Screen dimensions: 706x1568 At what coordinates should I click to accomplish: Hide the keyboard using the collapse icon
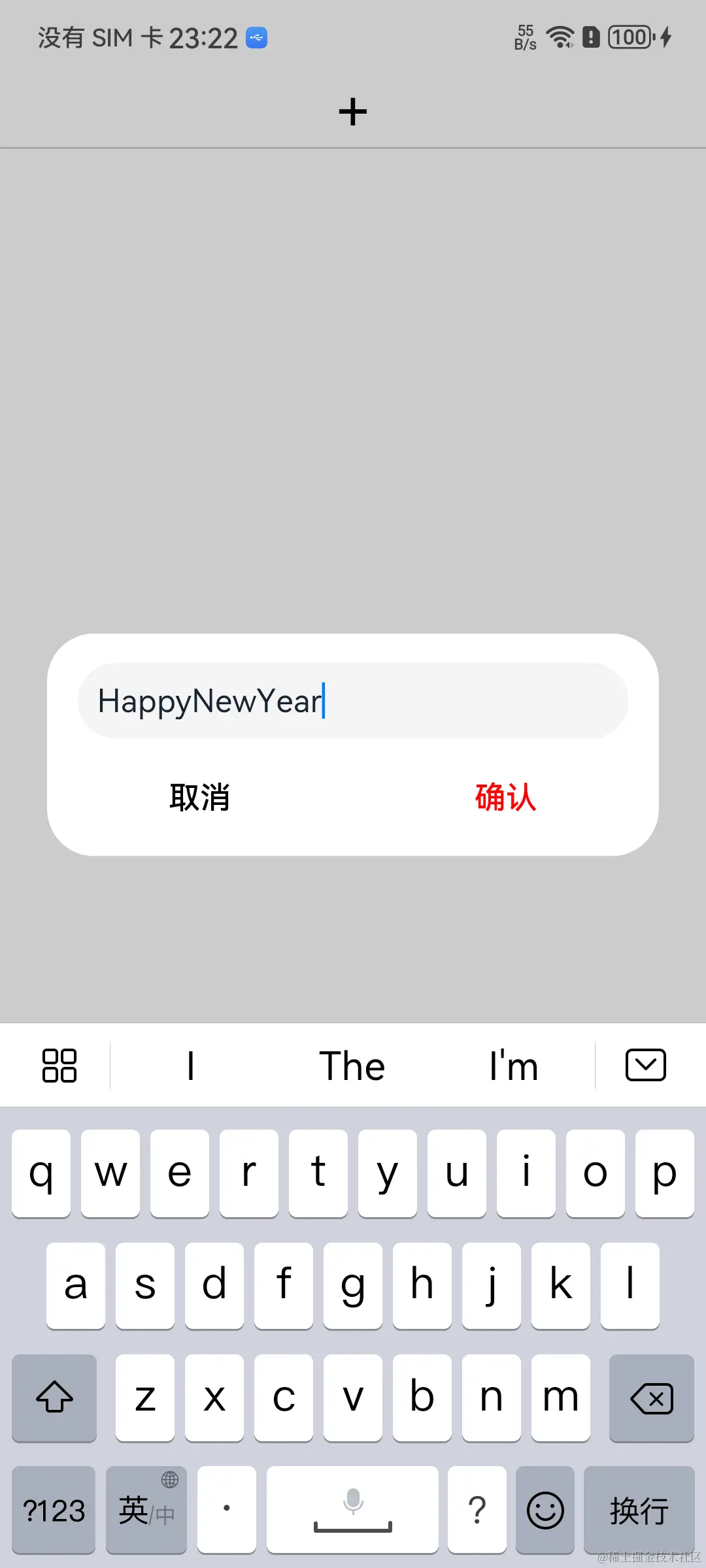coord(645,1065)
